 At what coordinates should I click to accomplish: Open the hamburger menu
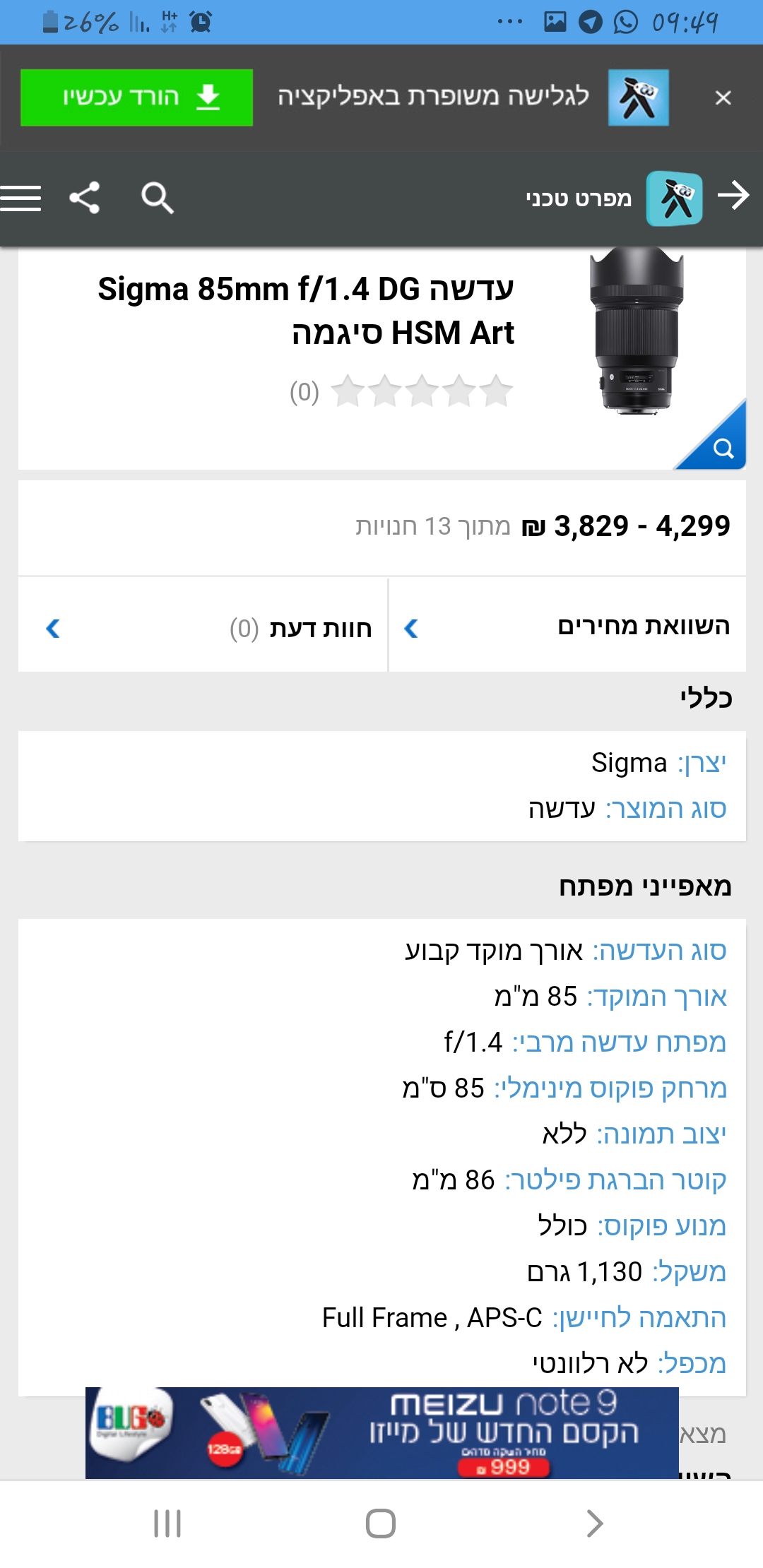(20, 198)
